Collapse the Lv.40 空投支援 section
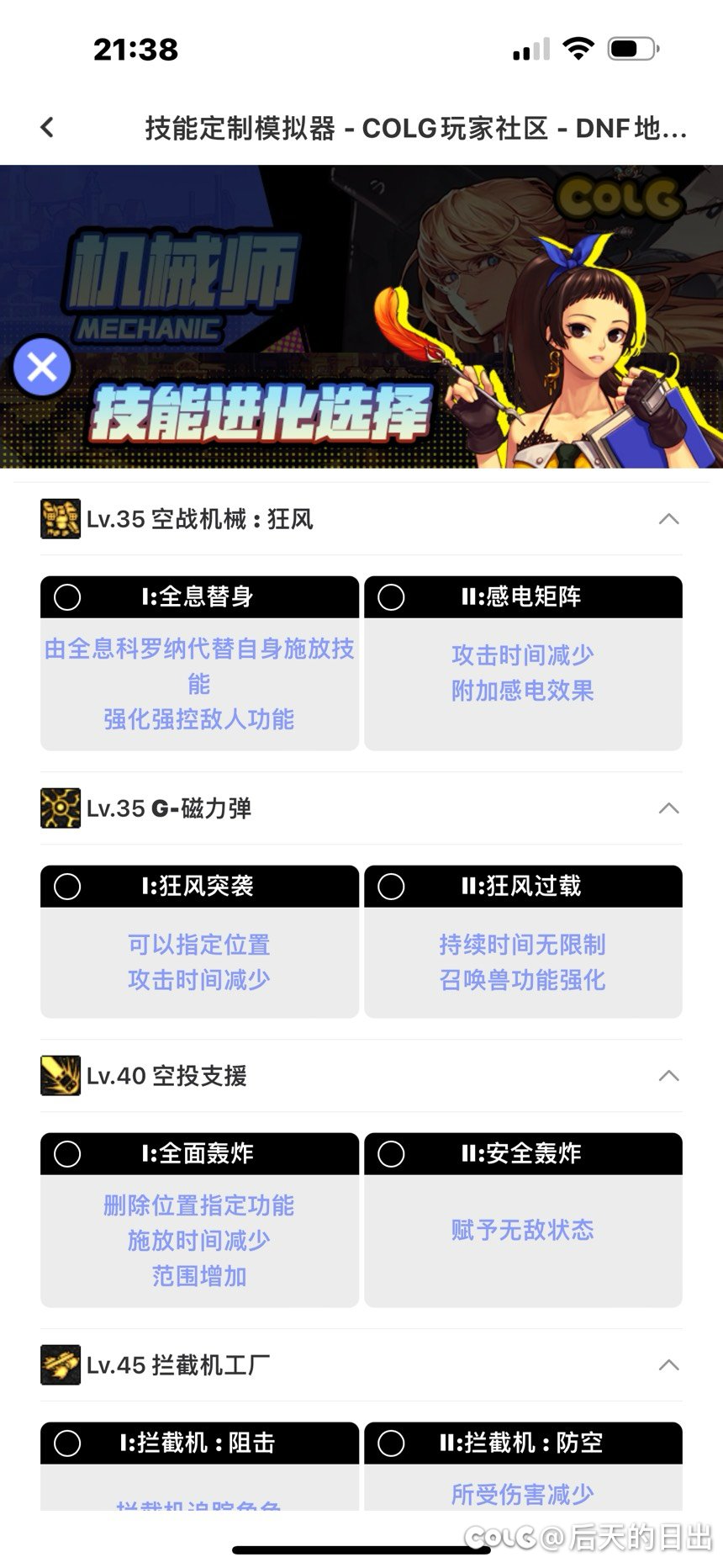 [x=668, y=1076]
